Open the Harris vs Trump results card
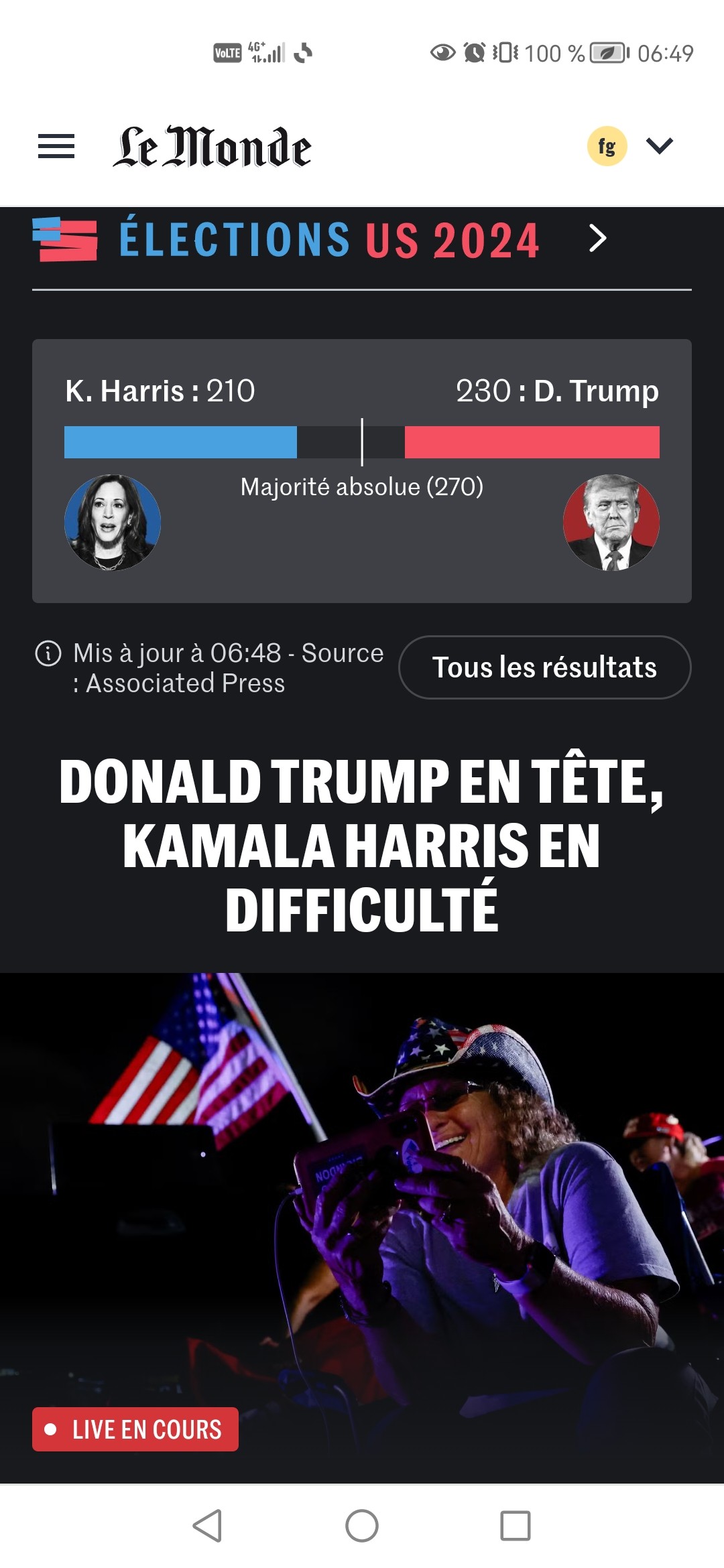Image resolution: width=724 pixels, height=1568 pixels. point(362,470)
